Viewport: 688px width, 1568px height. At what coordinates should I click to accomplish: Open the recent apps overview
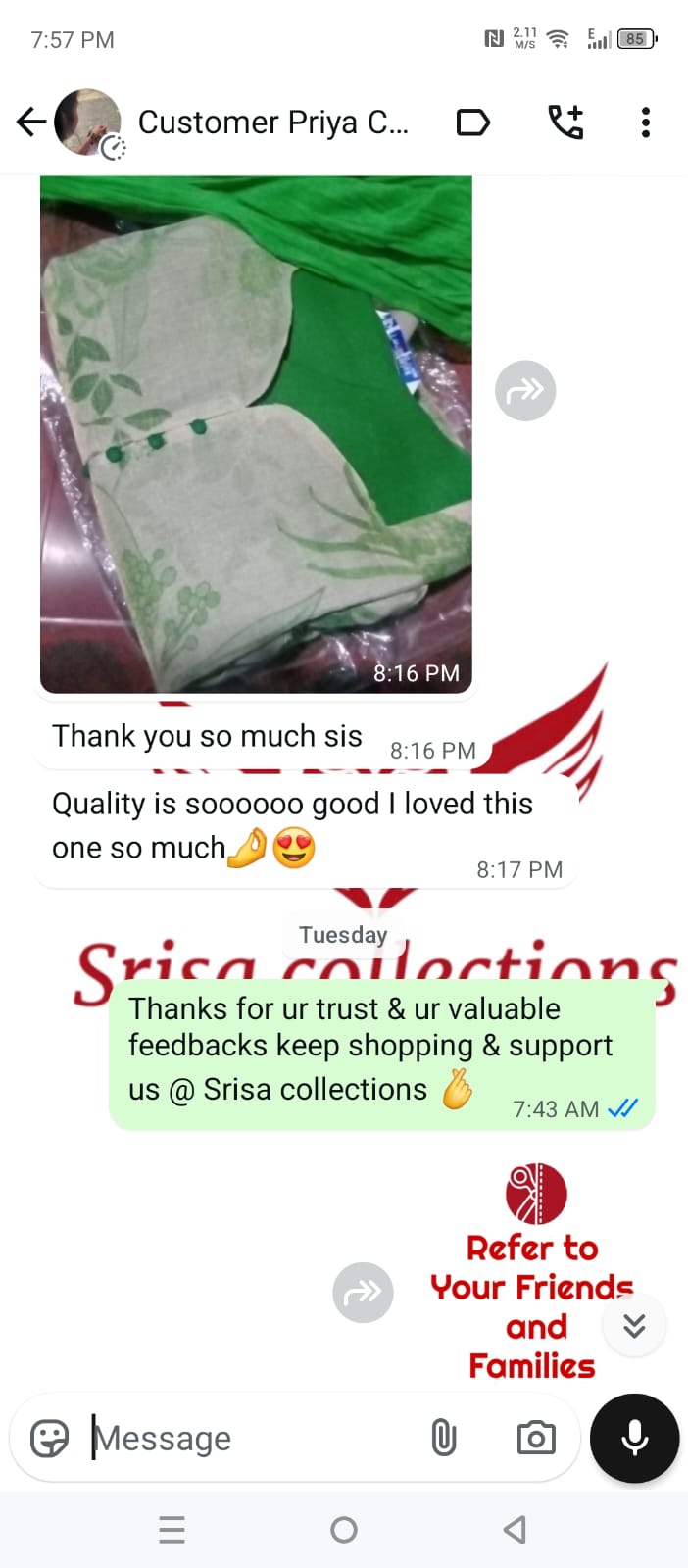172,1530
